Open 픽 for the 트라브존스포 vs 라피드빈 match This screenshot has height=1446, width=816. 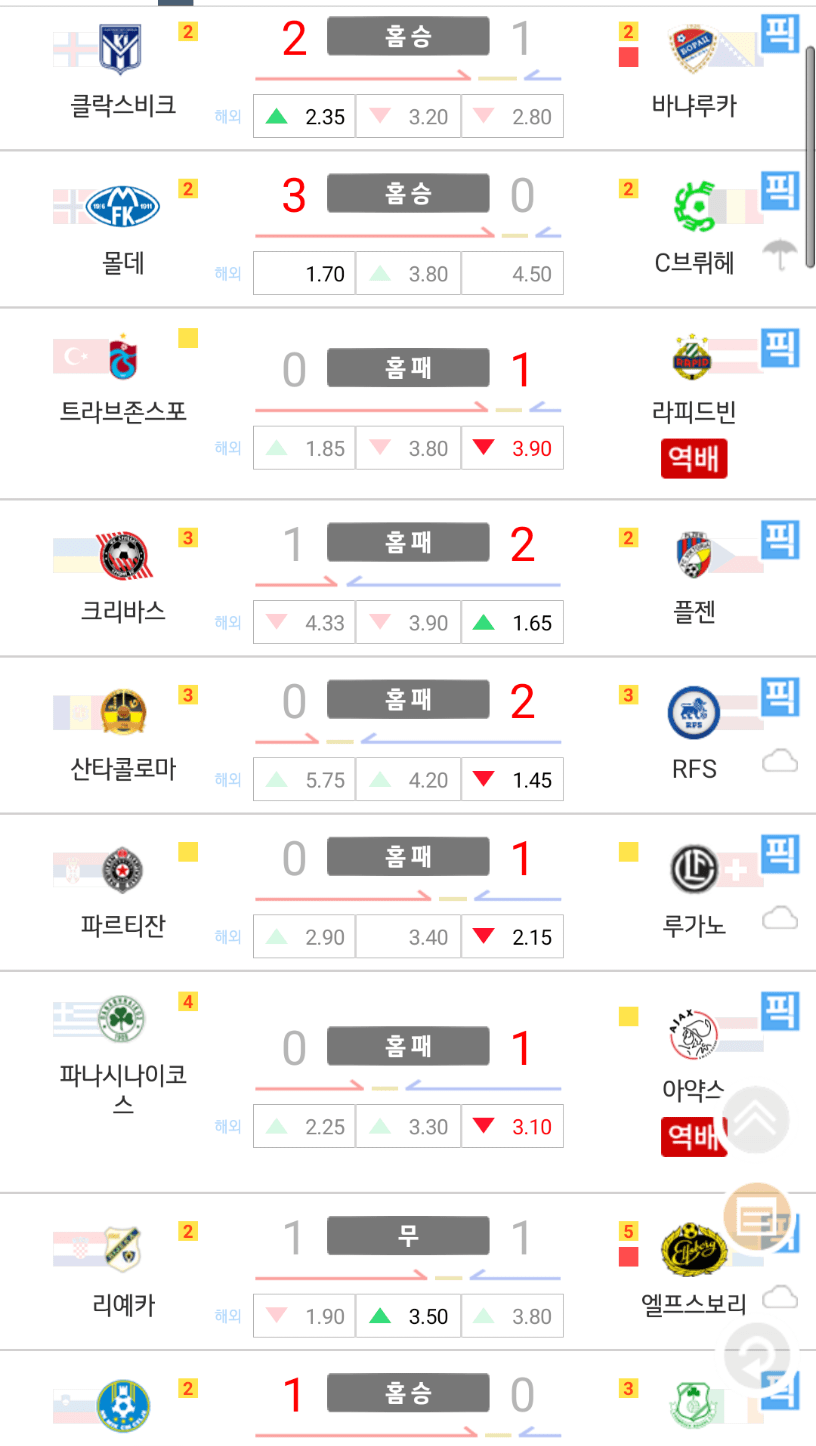click(x=780, y=347)
